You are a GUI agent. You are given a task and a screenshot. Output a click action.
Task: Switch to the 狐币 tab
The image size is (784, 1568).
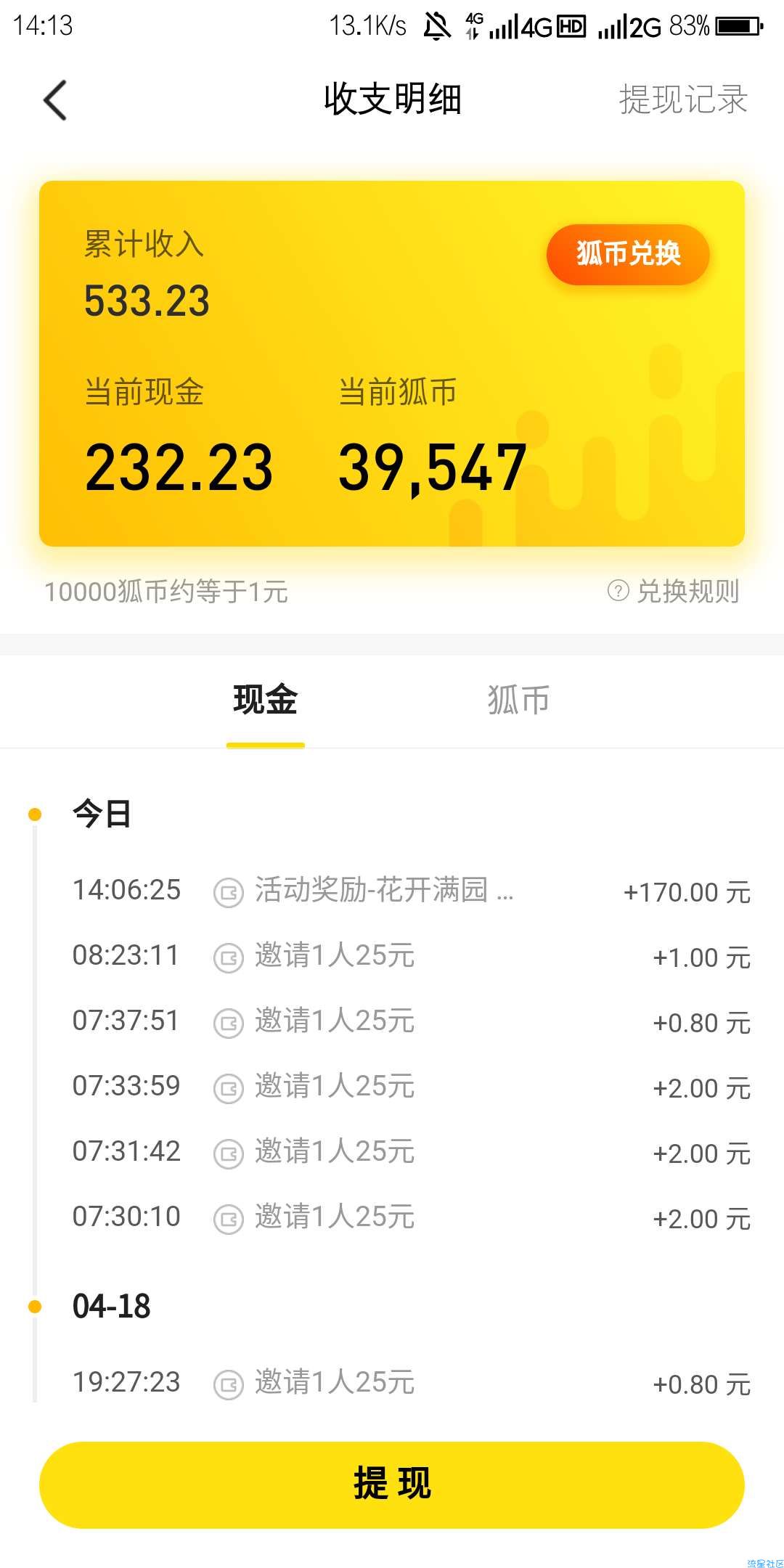pos(518,701)
